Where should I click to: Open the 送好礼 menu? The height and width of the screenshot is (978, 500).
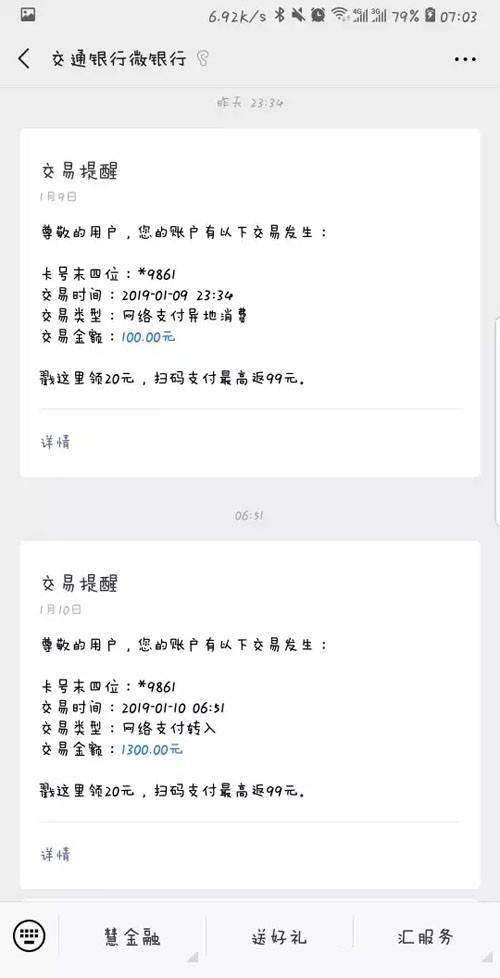tap(279, 937)
